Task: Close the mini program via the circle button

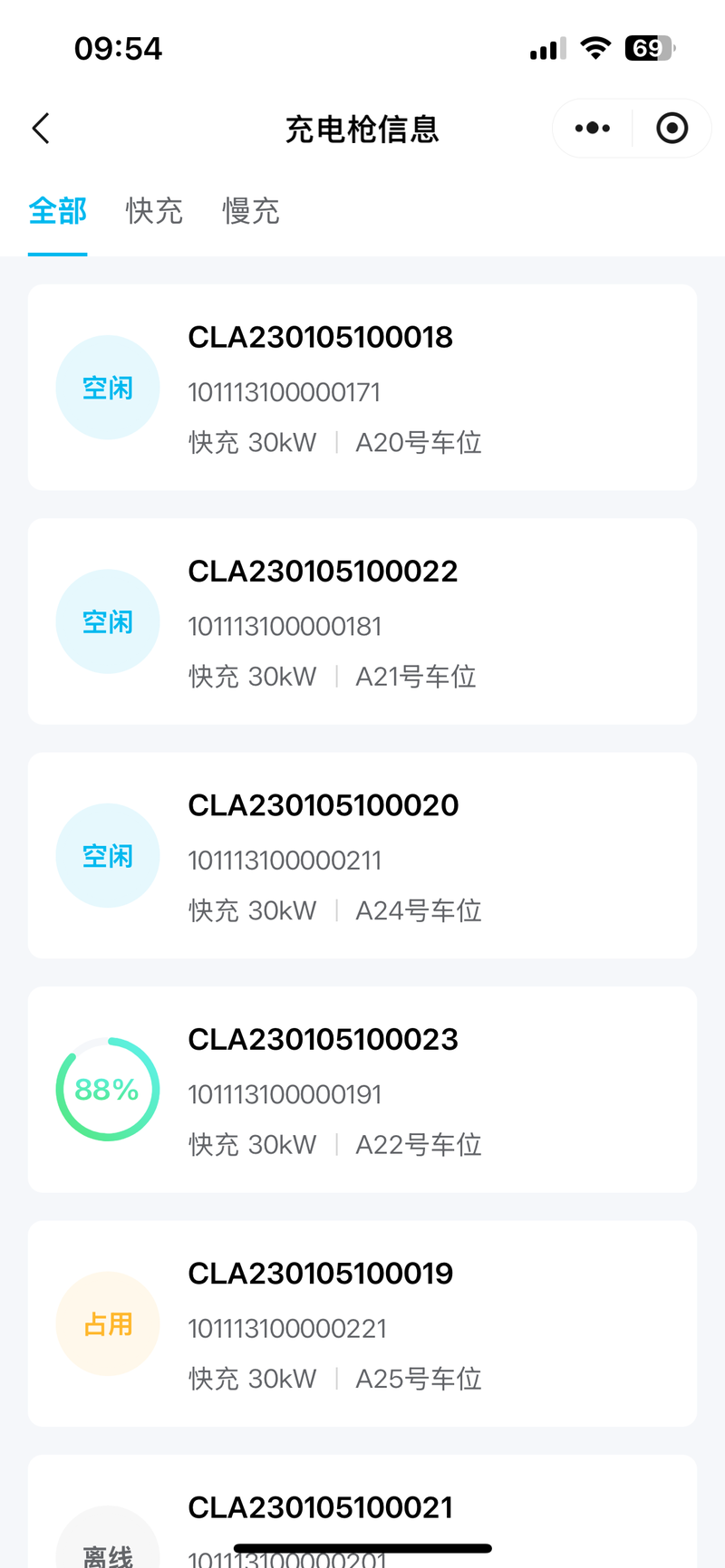Action: pos(672,129)
